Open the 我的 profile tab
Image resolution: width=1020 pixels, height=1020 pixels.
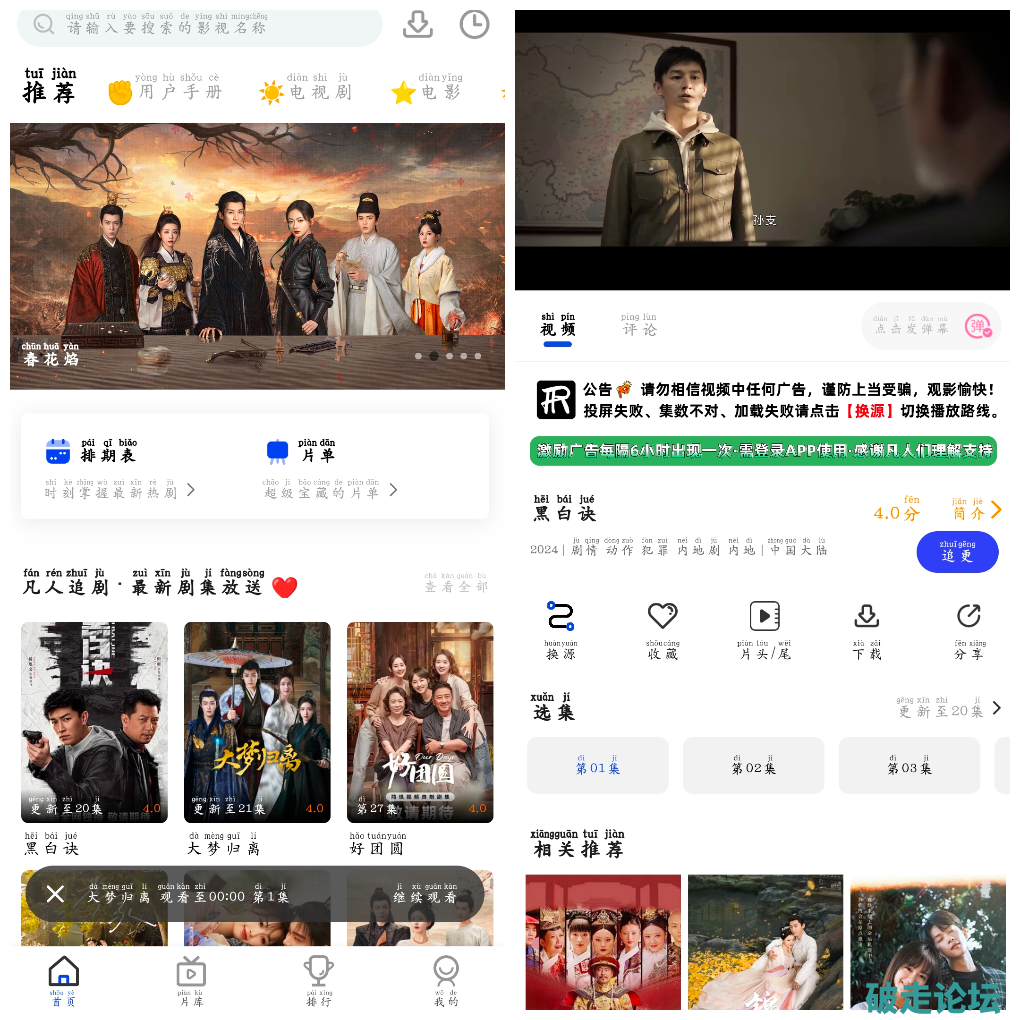tap(446, 980)
